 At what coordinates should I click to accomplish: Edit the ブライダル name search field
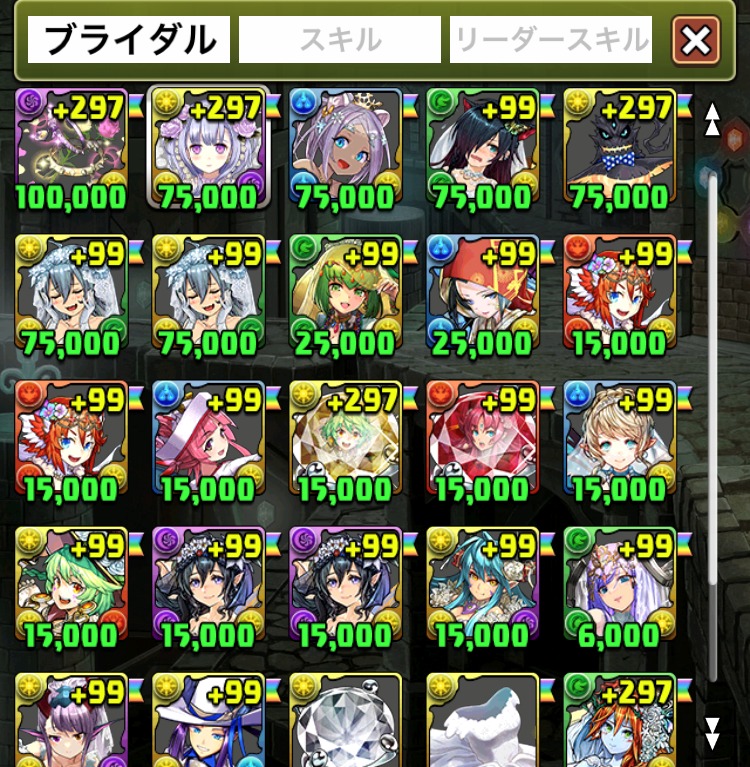pyautogui.click(x=129, y=41)
